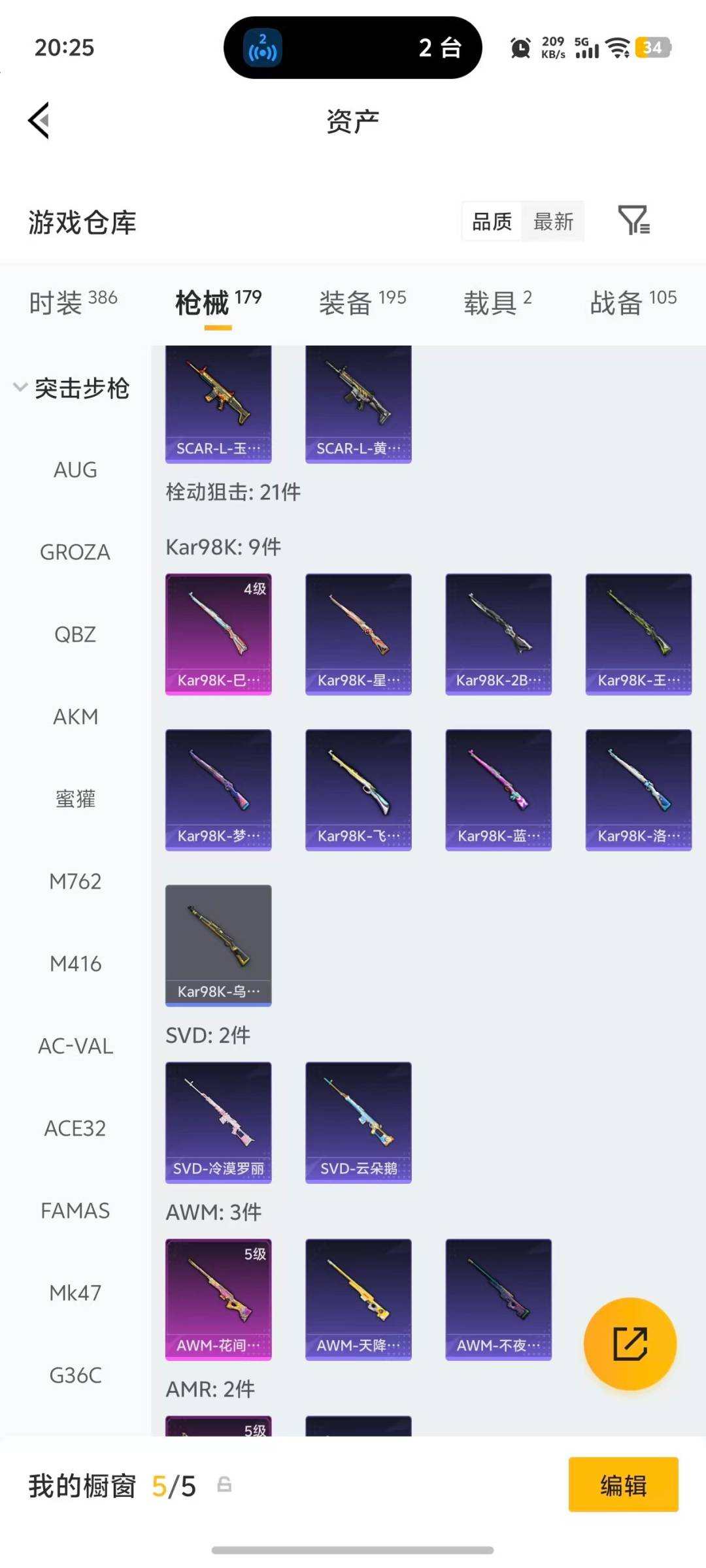Select the 蜜獾 weapon category

(x=75, y=798)
